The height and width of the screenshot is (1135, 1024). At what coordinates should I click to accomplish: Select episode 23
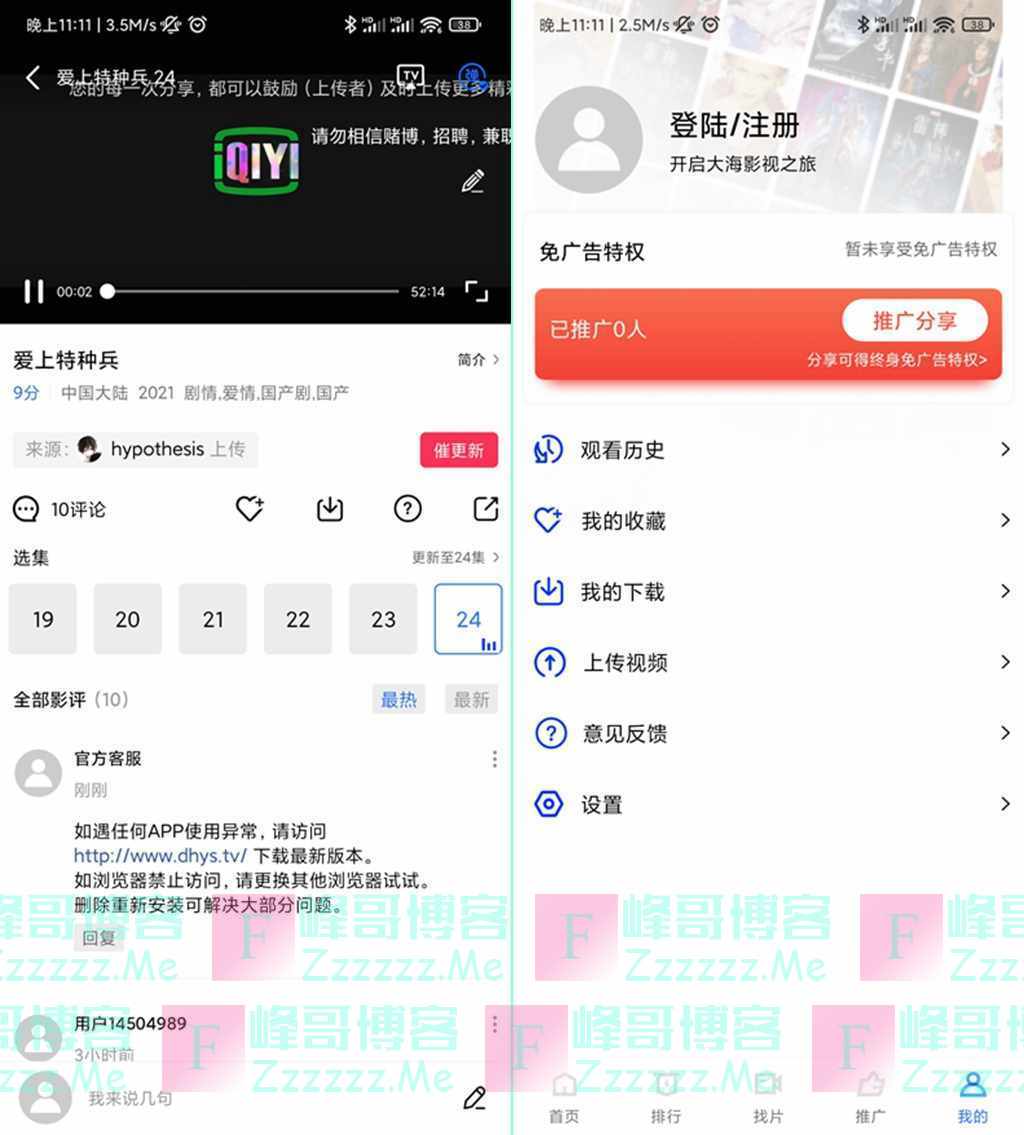click(x=383, y=619)
